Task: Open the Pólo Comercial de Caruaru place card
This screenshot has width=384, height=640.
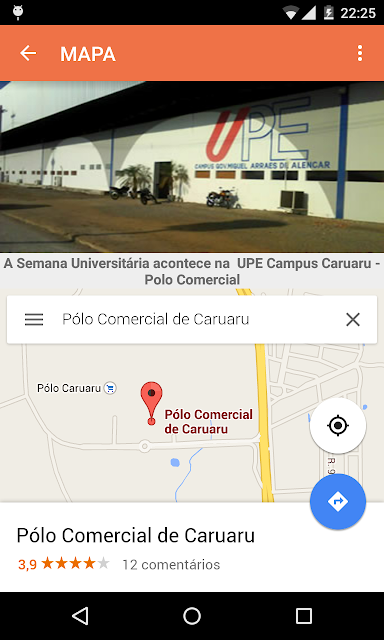Action: 192,547
